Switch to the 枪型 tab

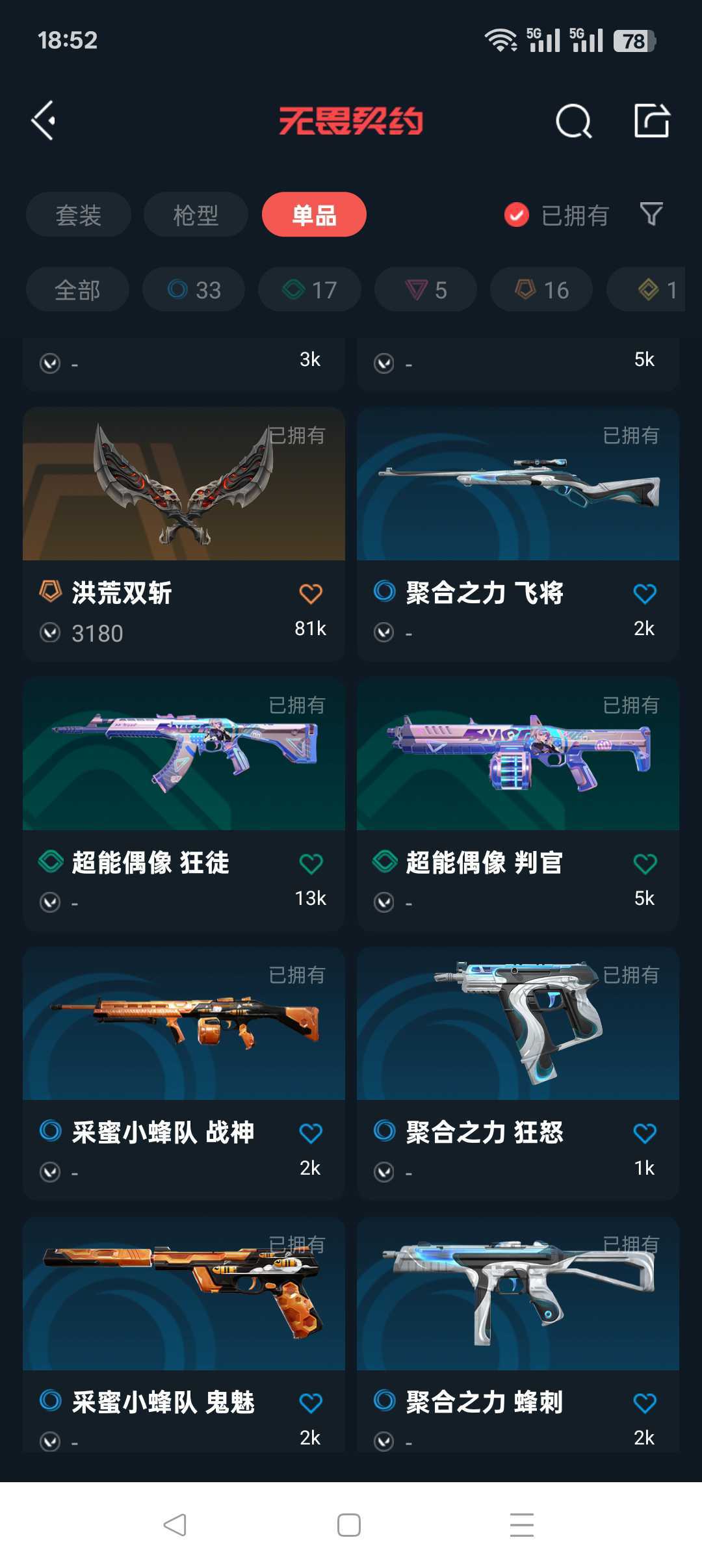tap(196, 215)
